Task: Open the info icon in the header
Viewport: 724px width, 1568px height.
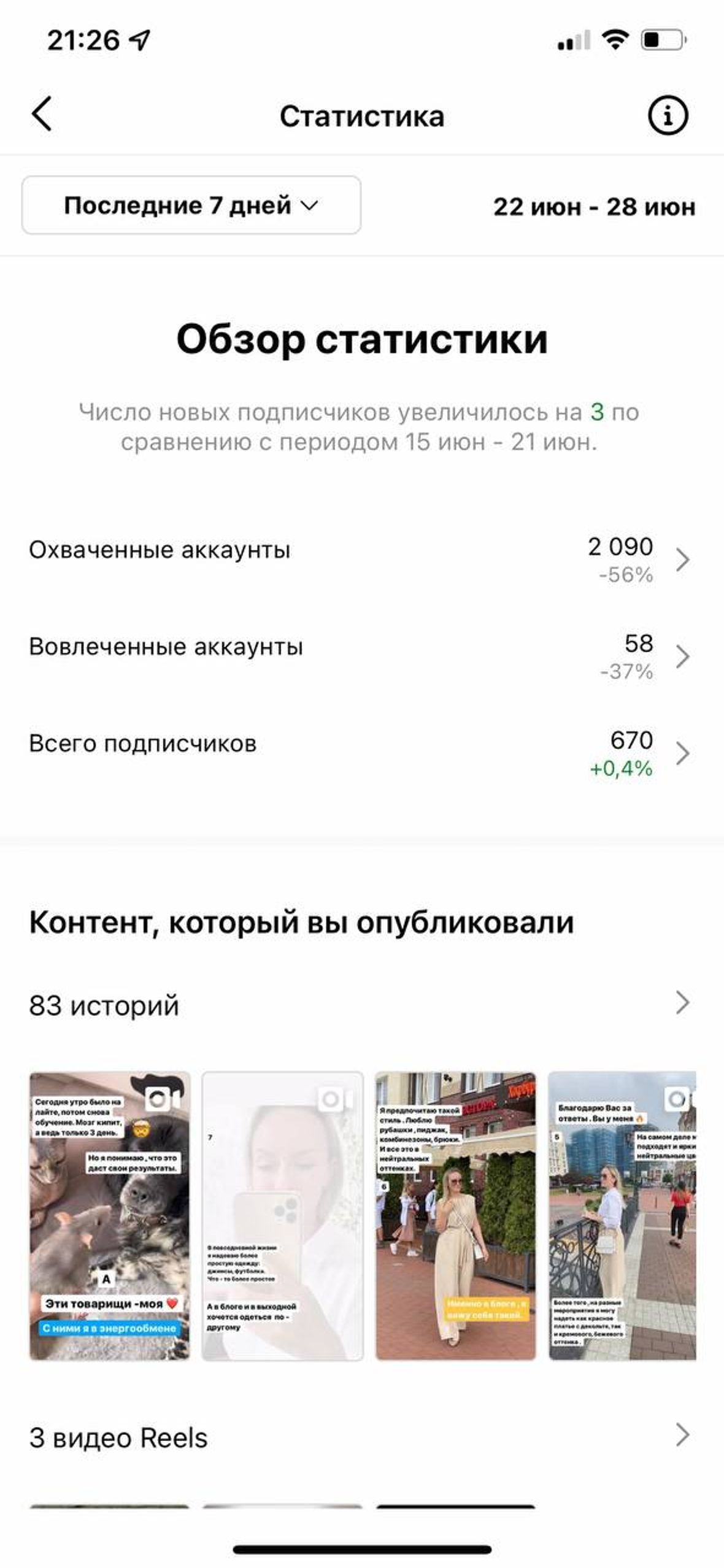Action: click(668, 115)
